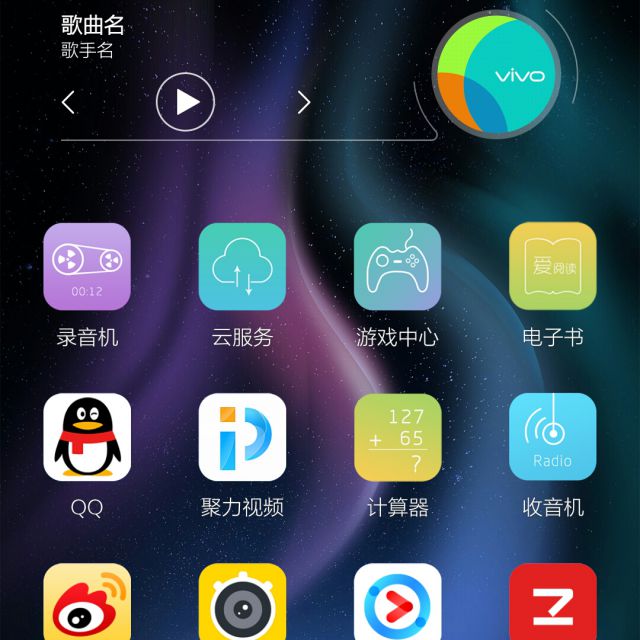The image size is (640, 640).
Task: Open the 录音机 recorder app
Action: click(87, 266)
